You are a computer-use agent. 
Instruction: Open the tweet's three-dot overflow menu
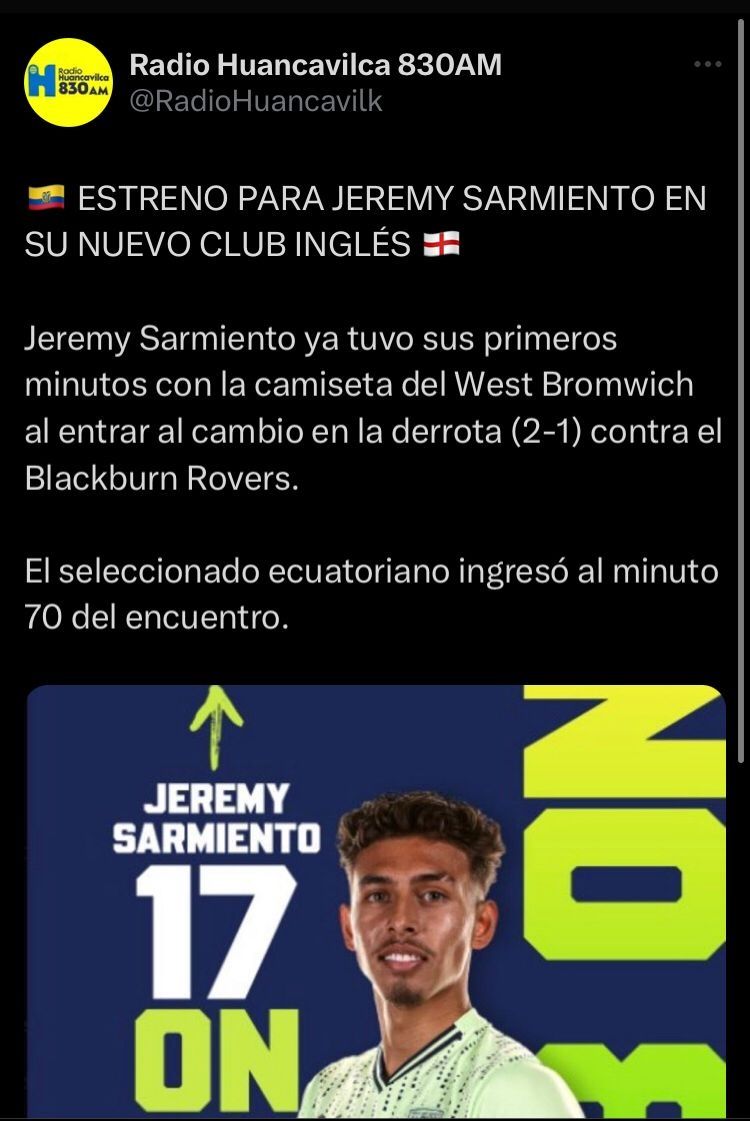click(707, 65)
